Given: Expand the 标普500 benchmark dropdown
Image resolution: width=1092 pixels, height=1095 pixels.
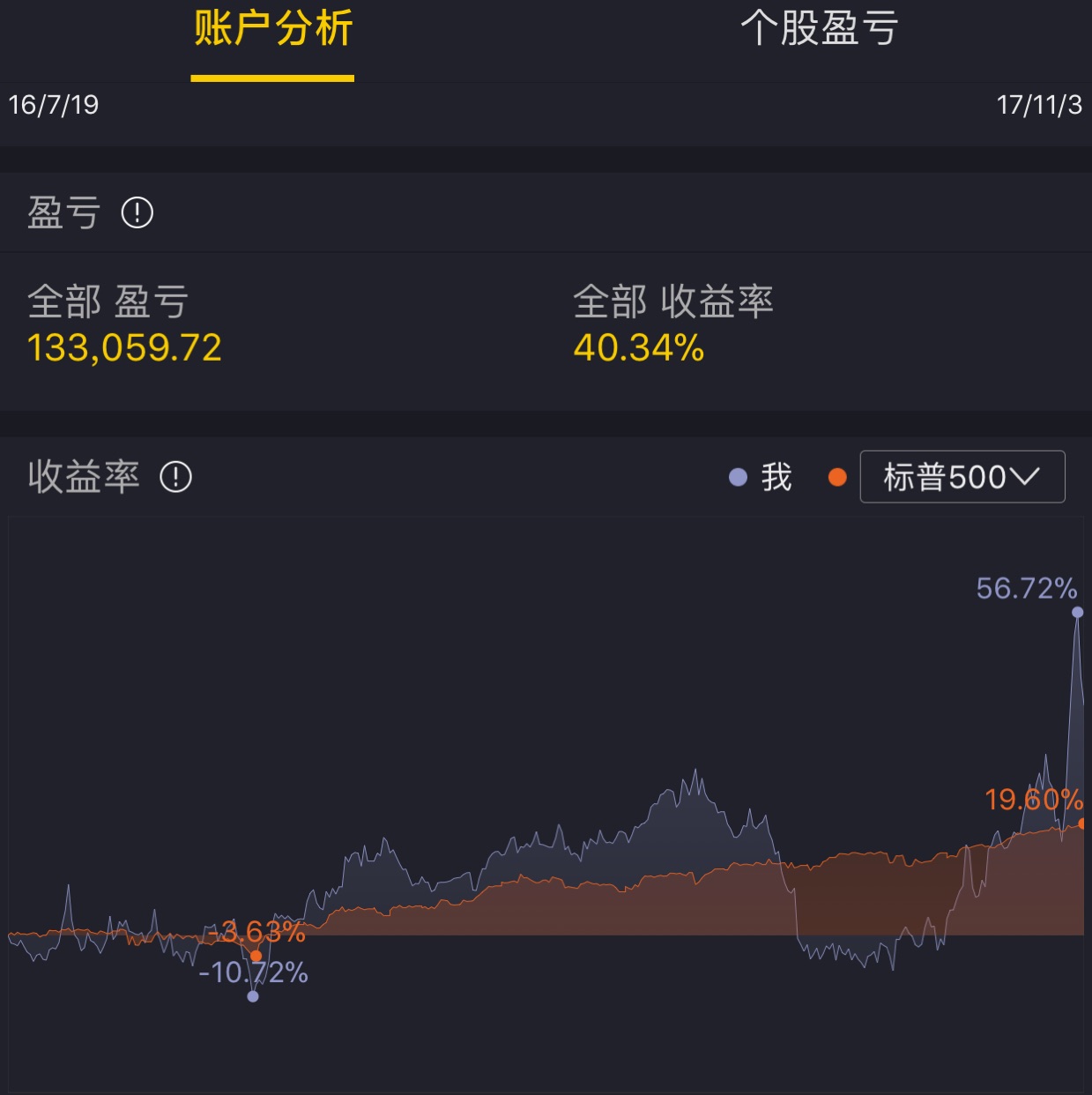Looking at the screenshot, I should coord(962,477).
